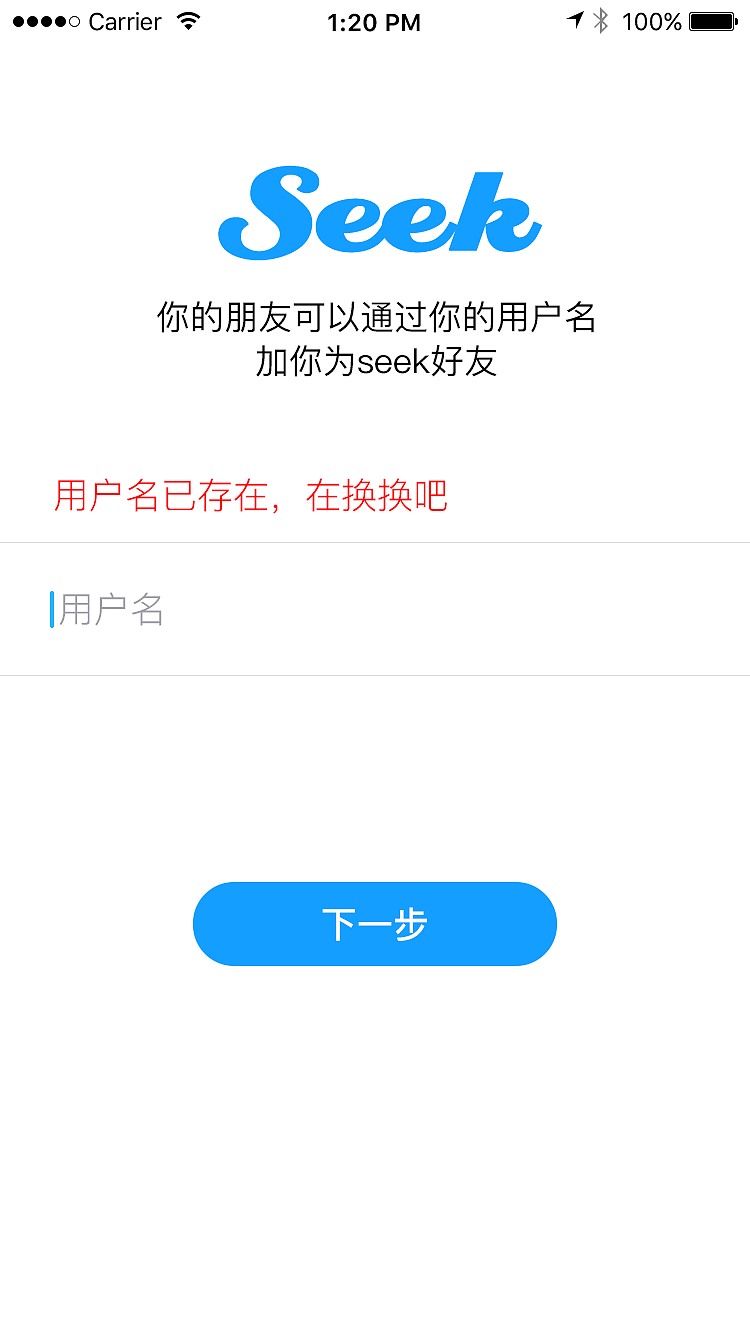Tap the cellular signal dots
750x1334 pixels.
44,21
